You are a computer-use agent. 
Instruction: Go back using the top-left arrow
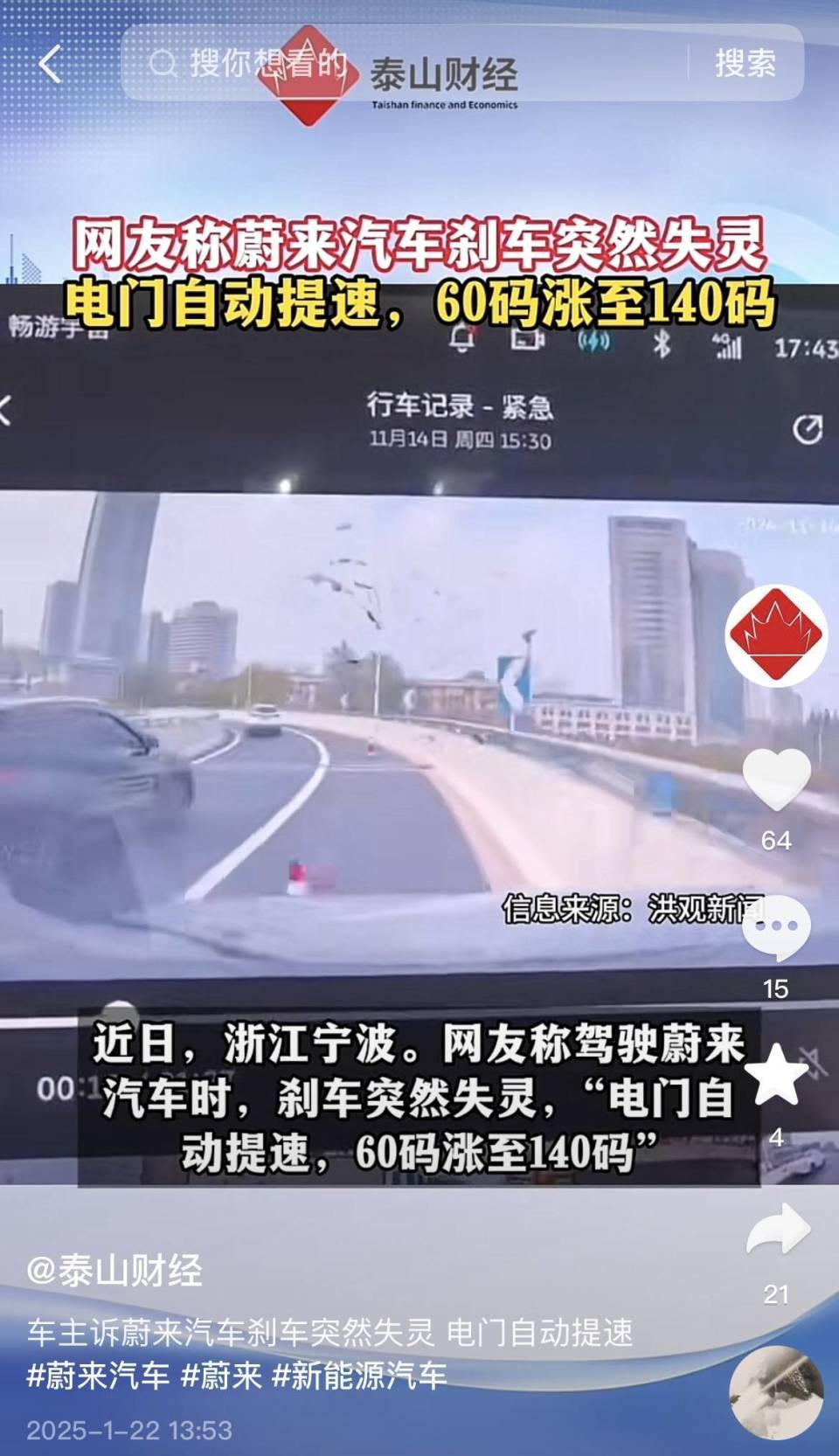point(51,64)
